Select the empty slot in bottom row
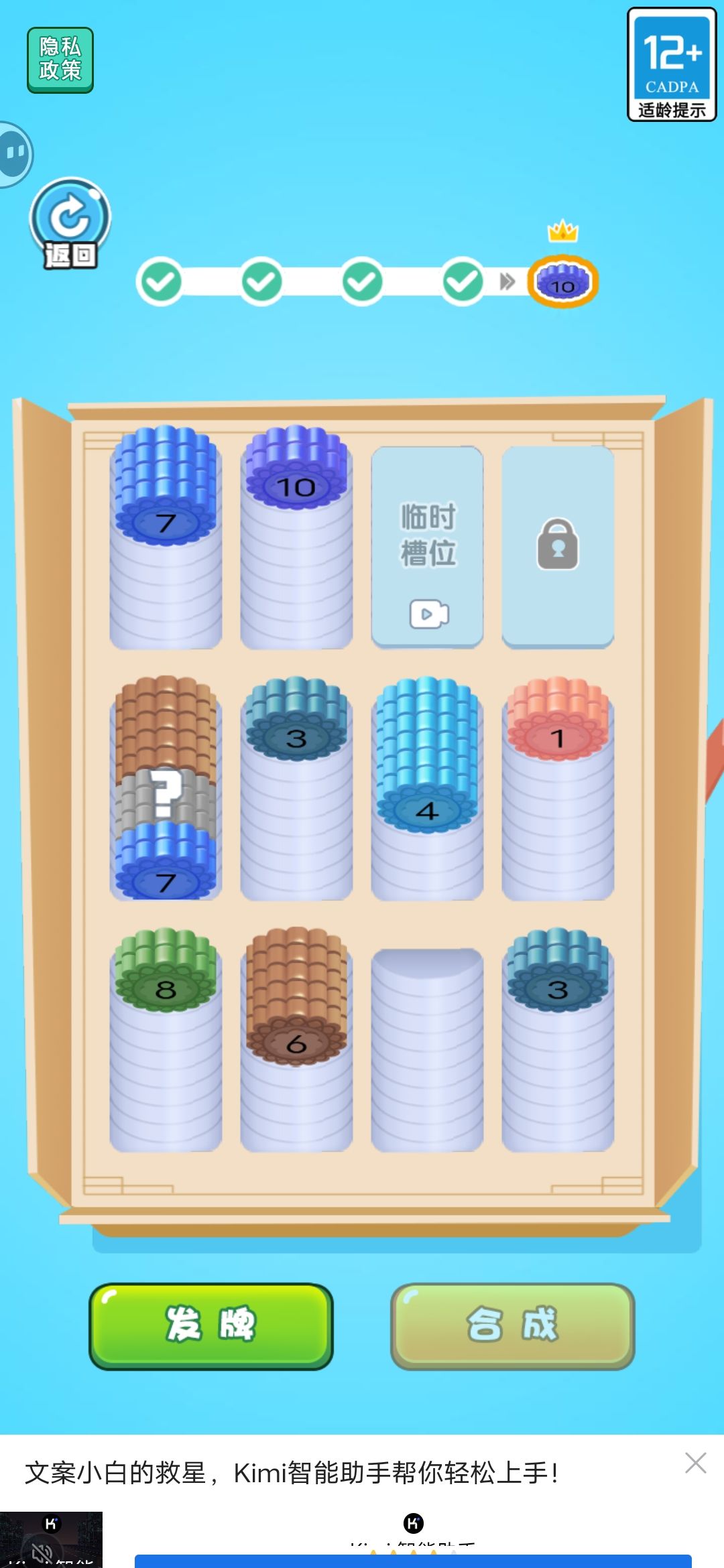The height and width of the screenshot is (1568, 724). [x=427, y=1045]
